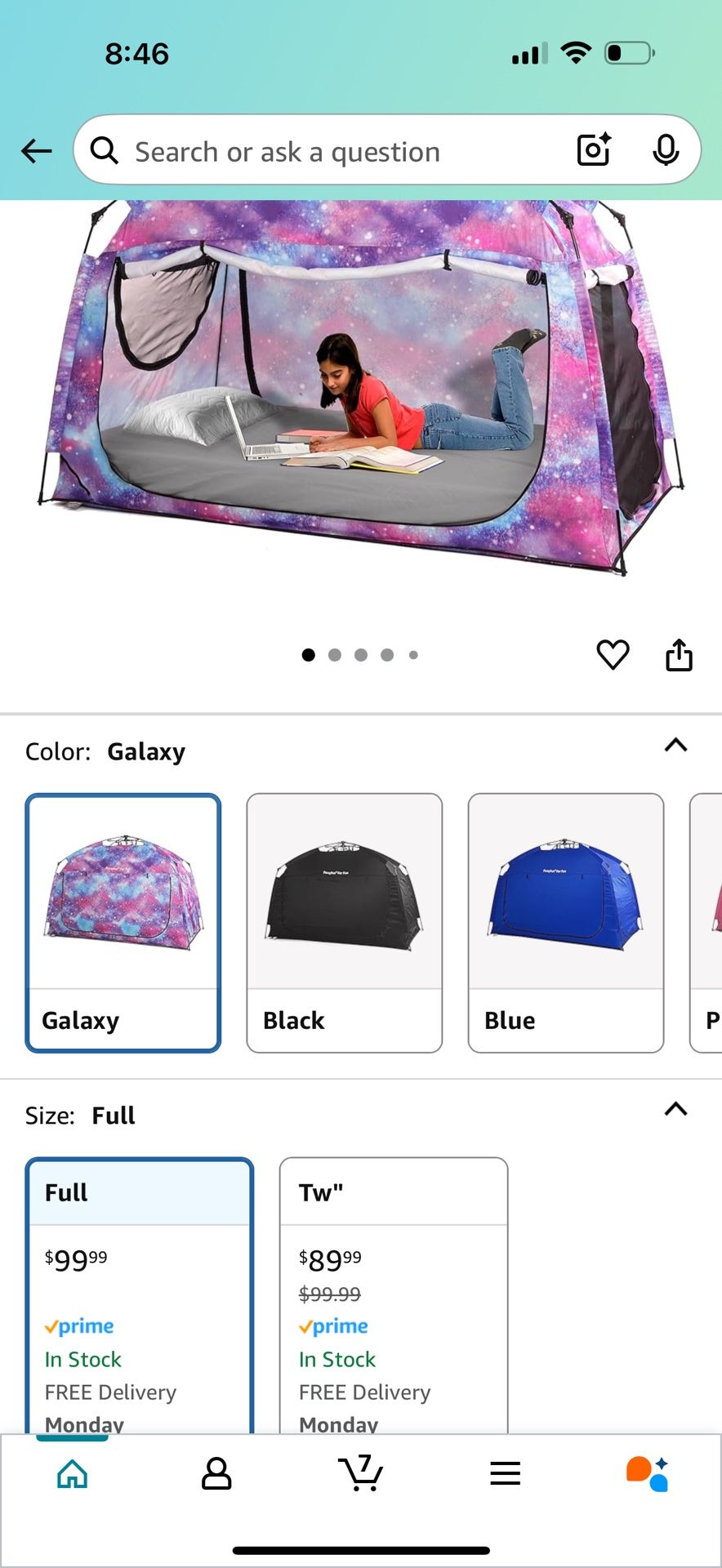Tap the search or ask a question field

pos(327,151)
